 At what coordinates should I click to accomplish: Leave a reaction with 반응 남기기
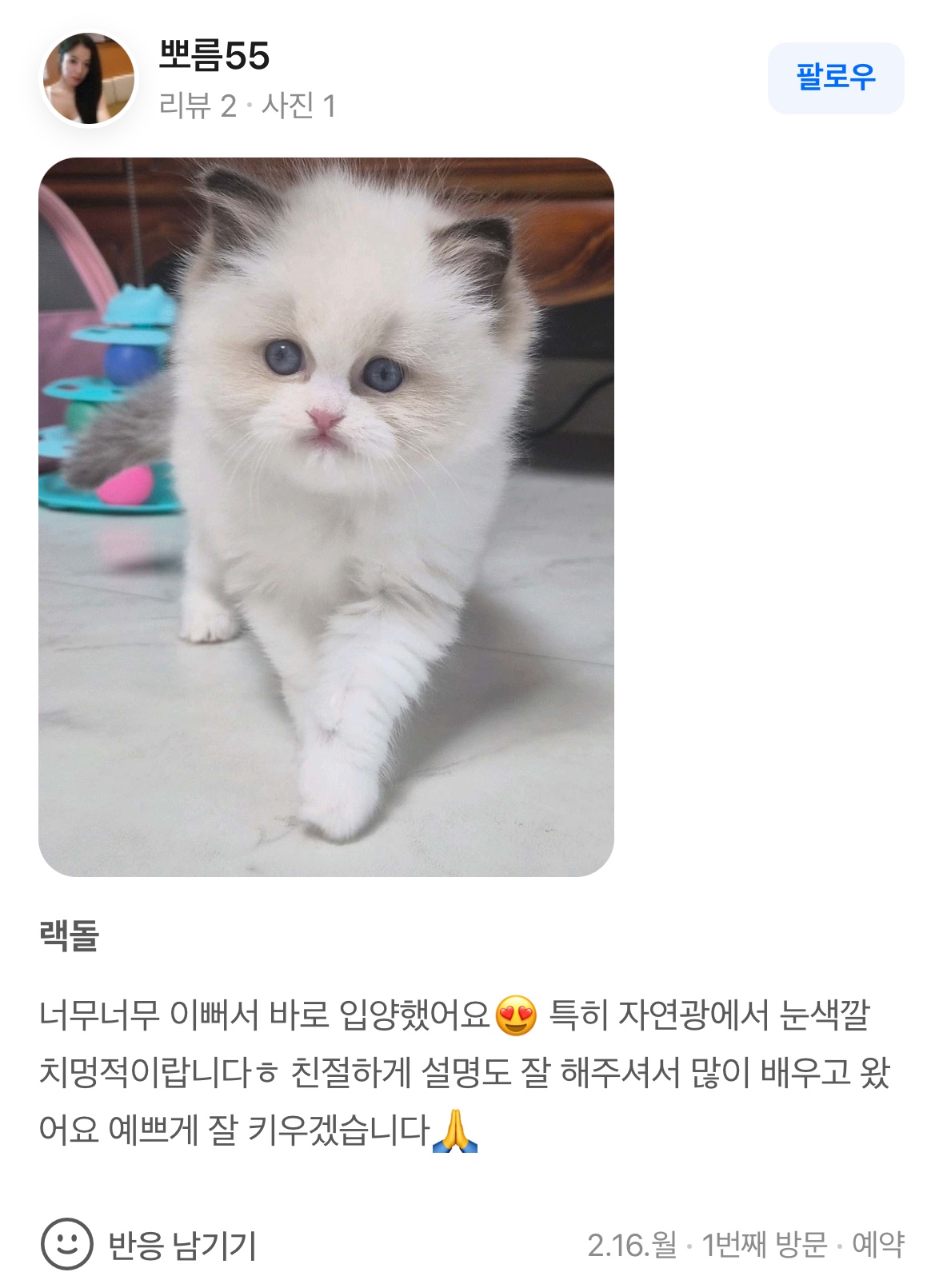click(150, 1244)
